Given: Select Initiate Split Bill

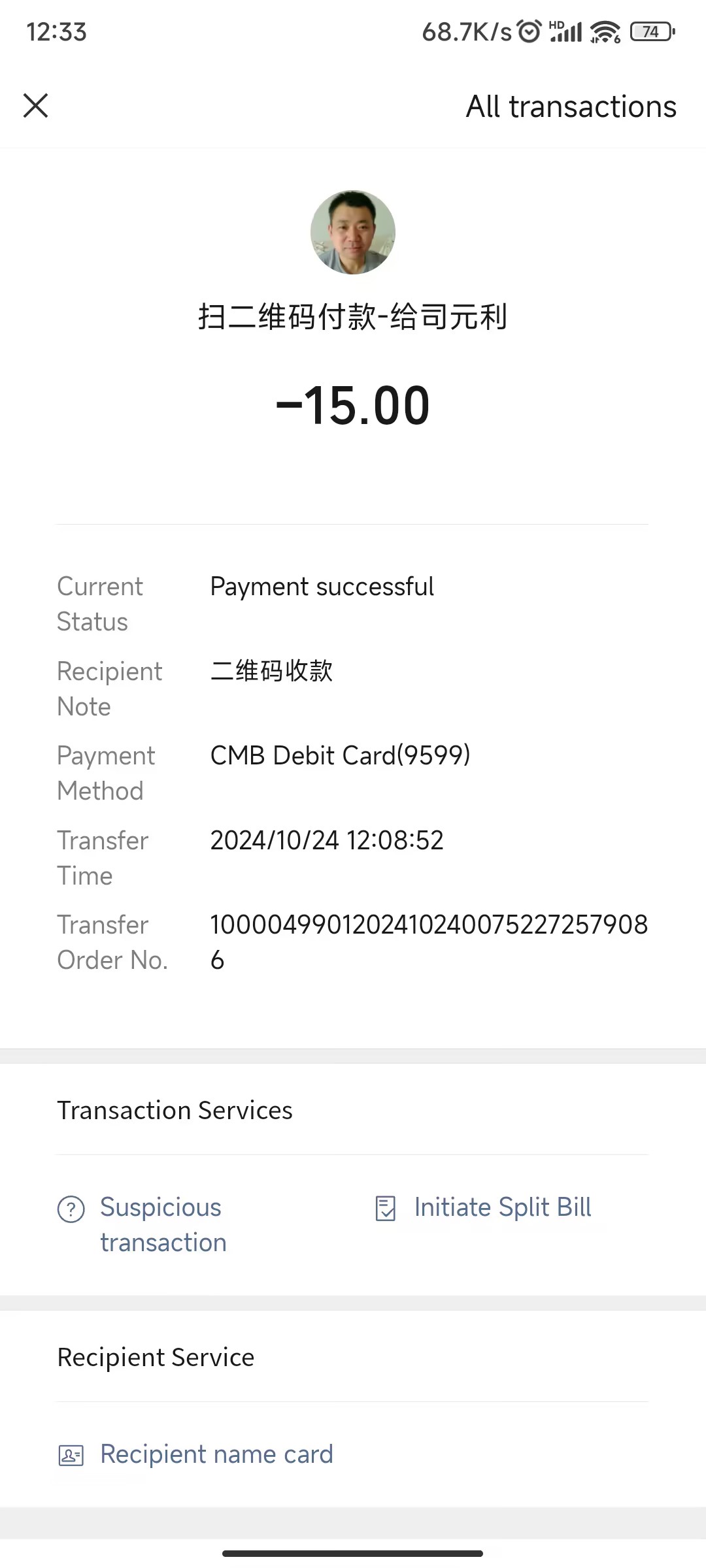Looking at the screenshot, I should 501,1207.
